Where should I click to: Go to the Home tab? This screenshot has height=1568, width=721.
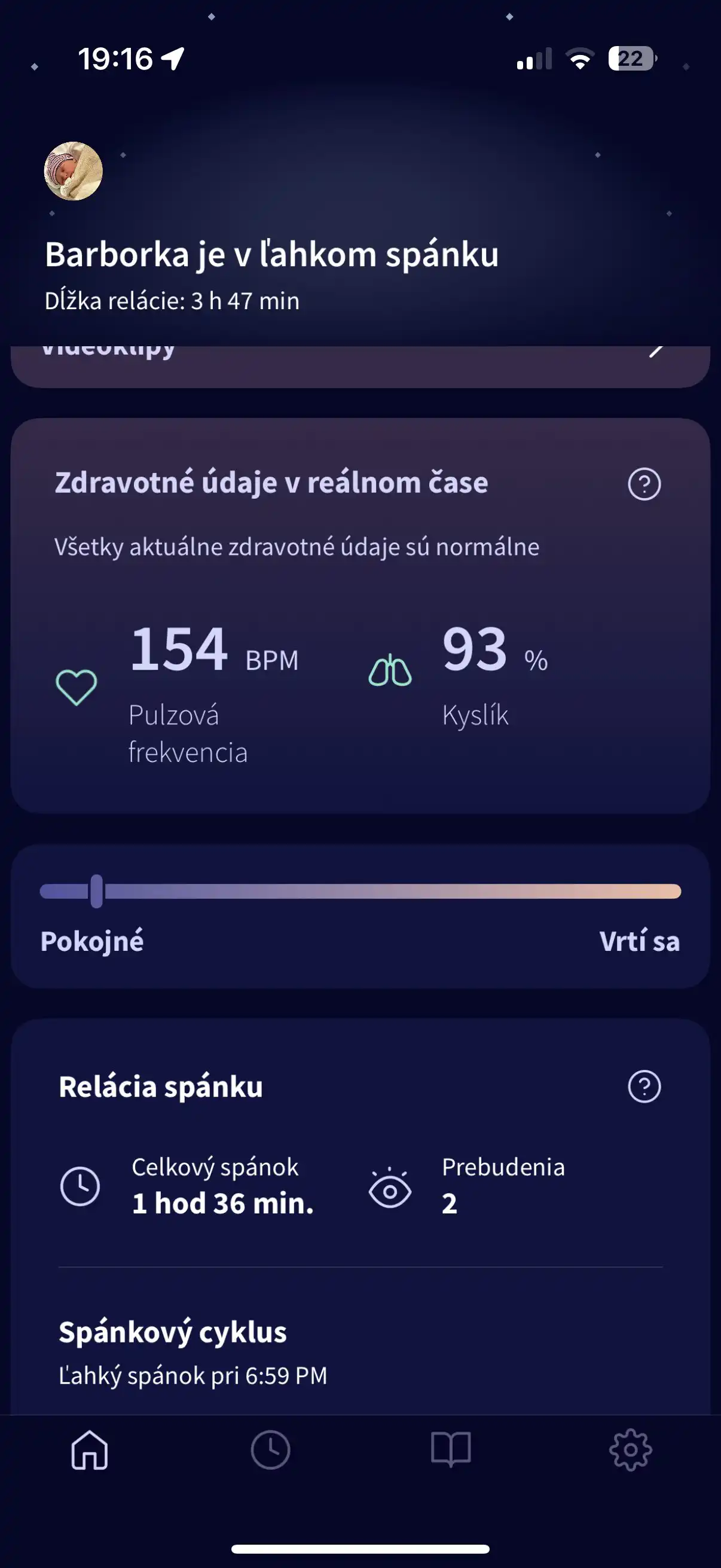pos(90,1450)
